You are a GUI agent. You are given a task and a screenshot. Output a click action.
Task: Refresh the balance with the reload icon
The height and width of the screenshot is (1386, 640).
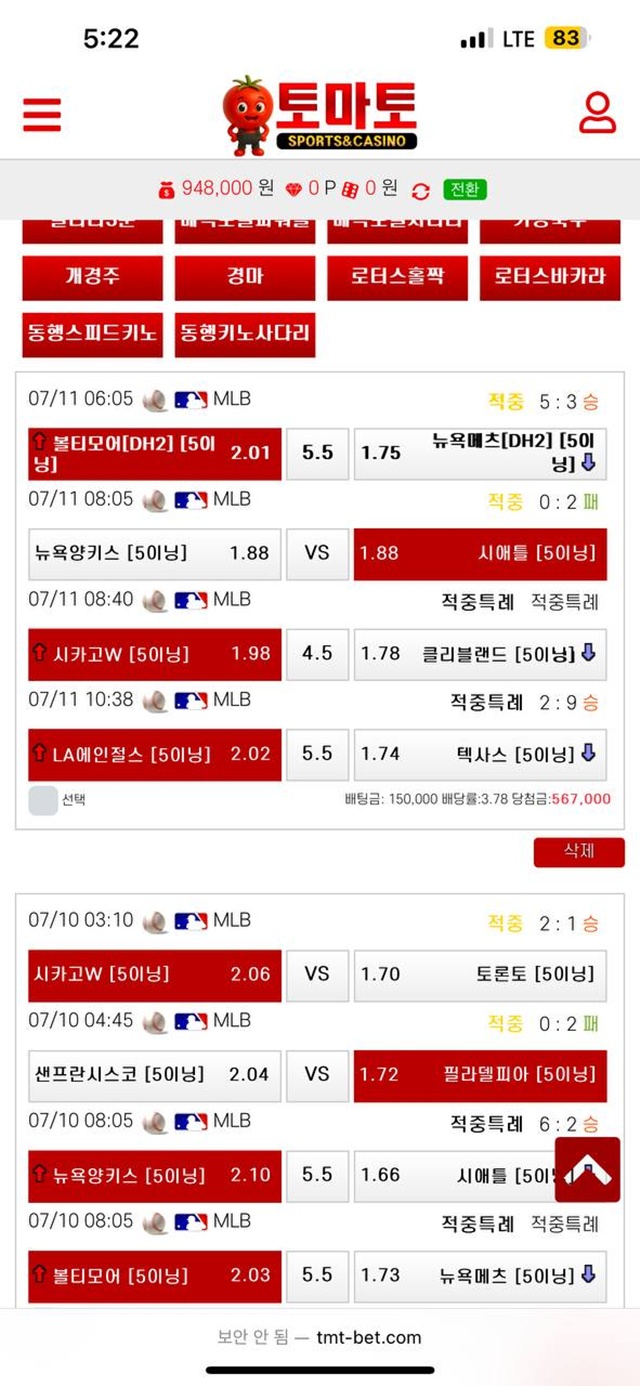(x=421, y=190)
